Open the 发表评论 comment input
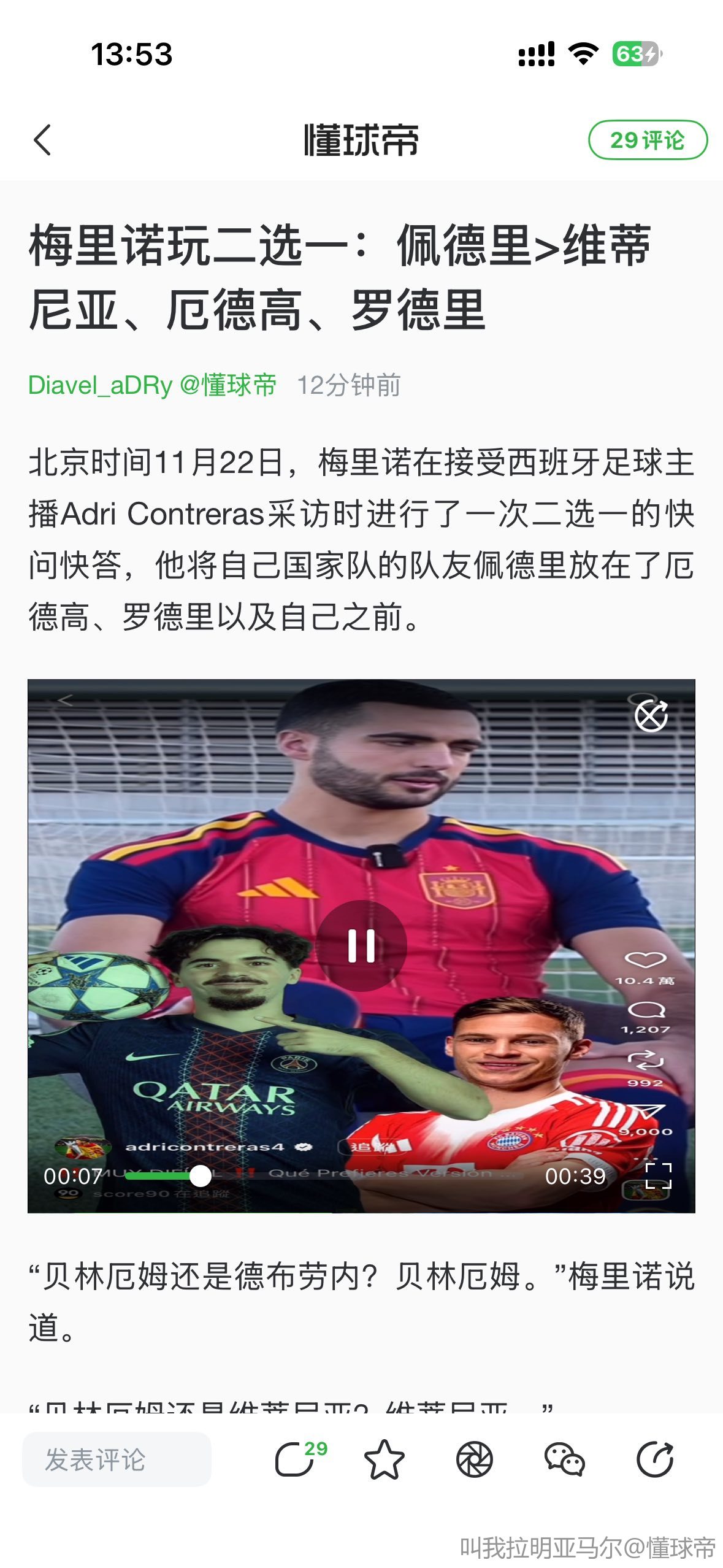 (x=117, y=1459)
